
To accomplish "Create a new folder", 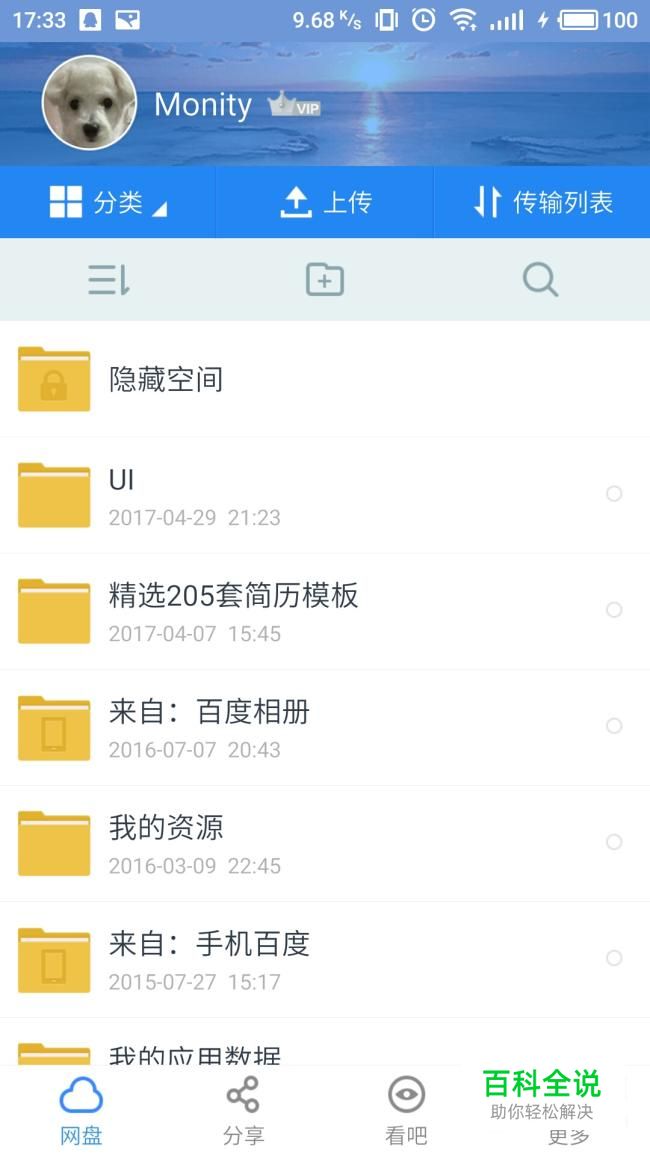I will (325, 280).
